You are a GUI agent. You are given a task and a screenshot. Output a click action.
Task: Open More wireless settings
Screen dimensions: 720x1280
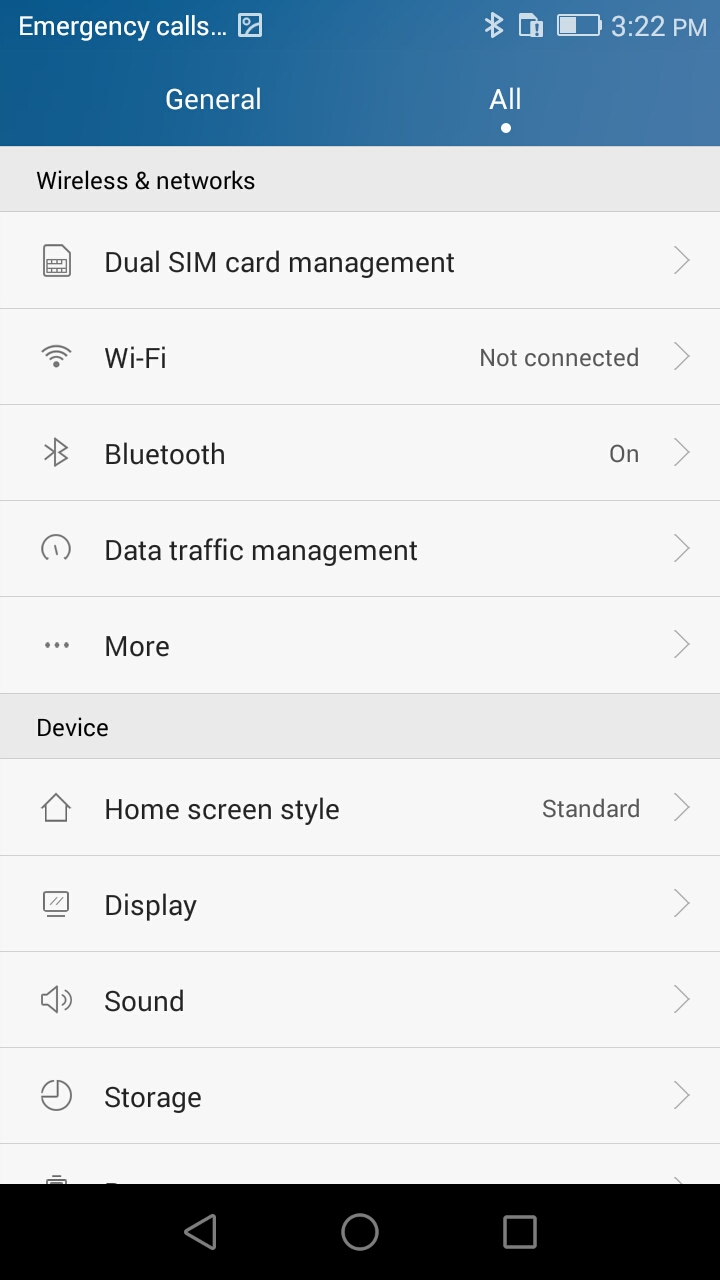(x=360, y=646)
